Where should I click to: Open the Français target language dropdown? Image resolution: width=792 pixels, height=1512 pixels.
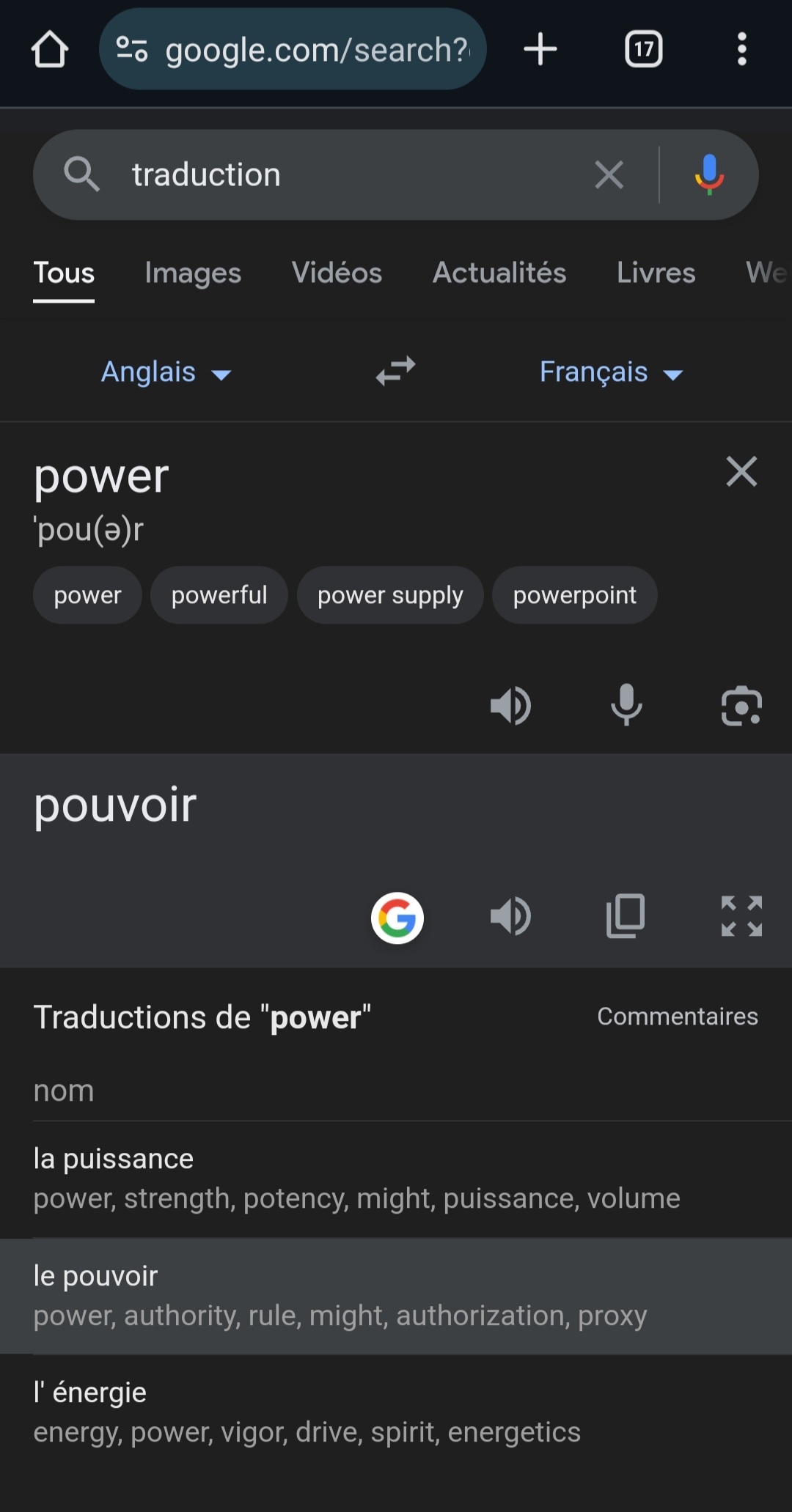point(611,372)
